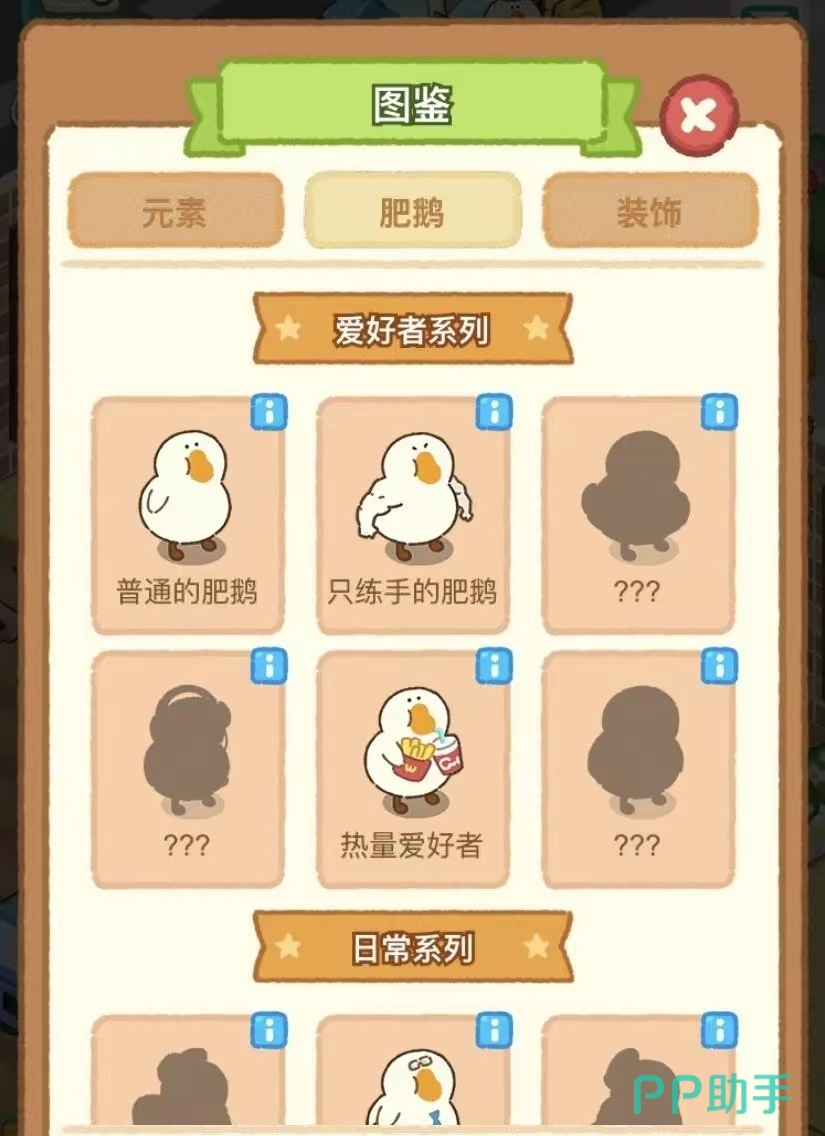
Task: Open the 热量爱好者 card
Action: point(412,770)
